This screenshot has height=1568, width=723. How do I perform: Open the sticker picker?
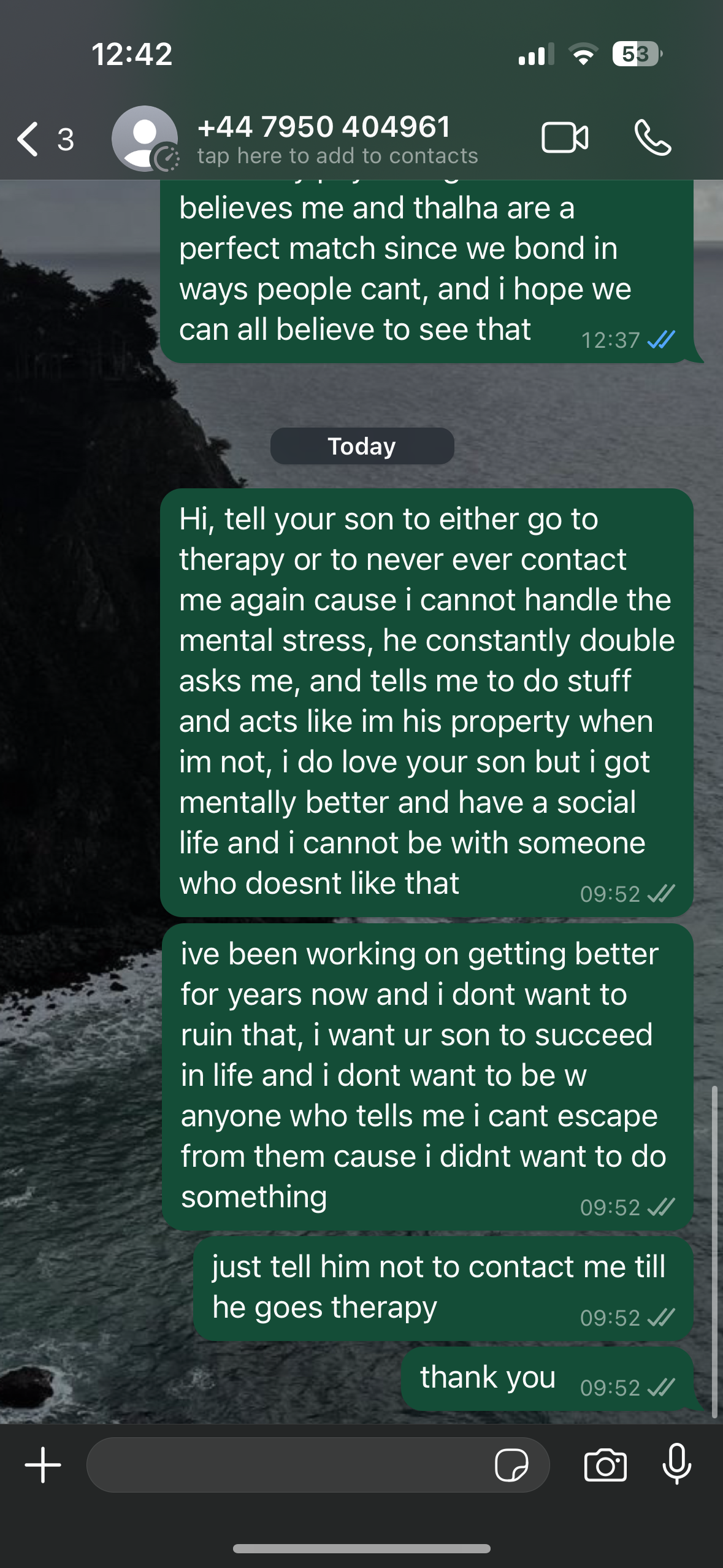point(511,1465)
